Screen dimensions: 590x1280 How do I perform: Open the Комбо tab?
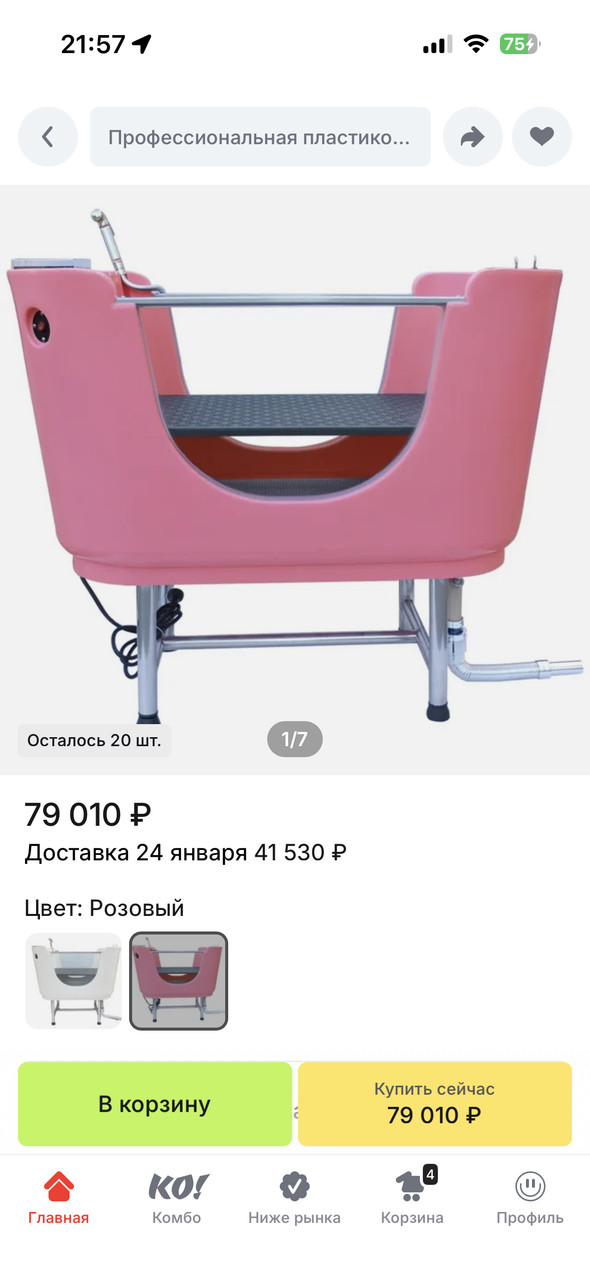click(x=177, y=1198)
